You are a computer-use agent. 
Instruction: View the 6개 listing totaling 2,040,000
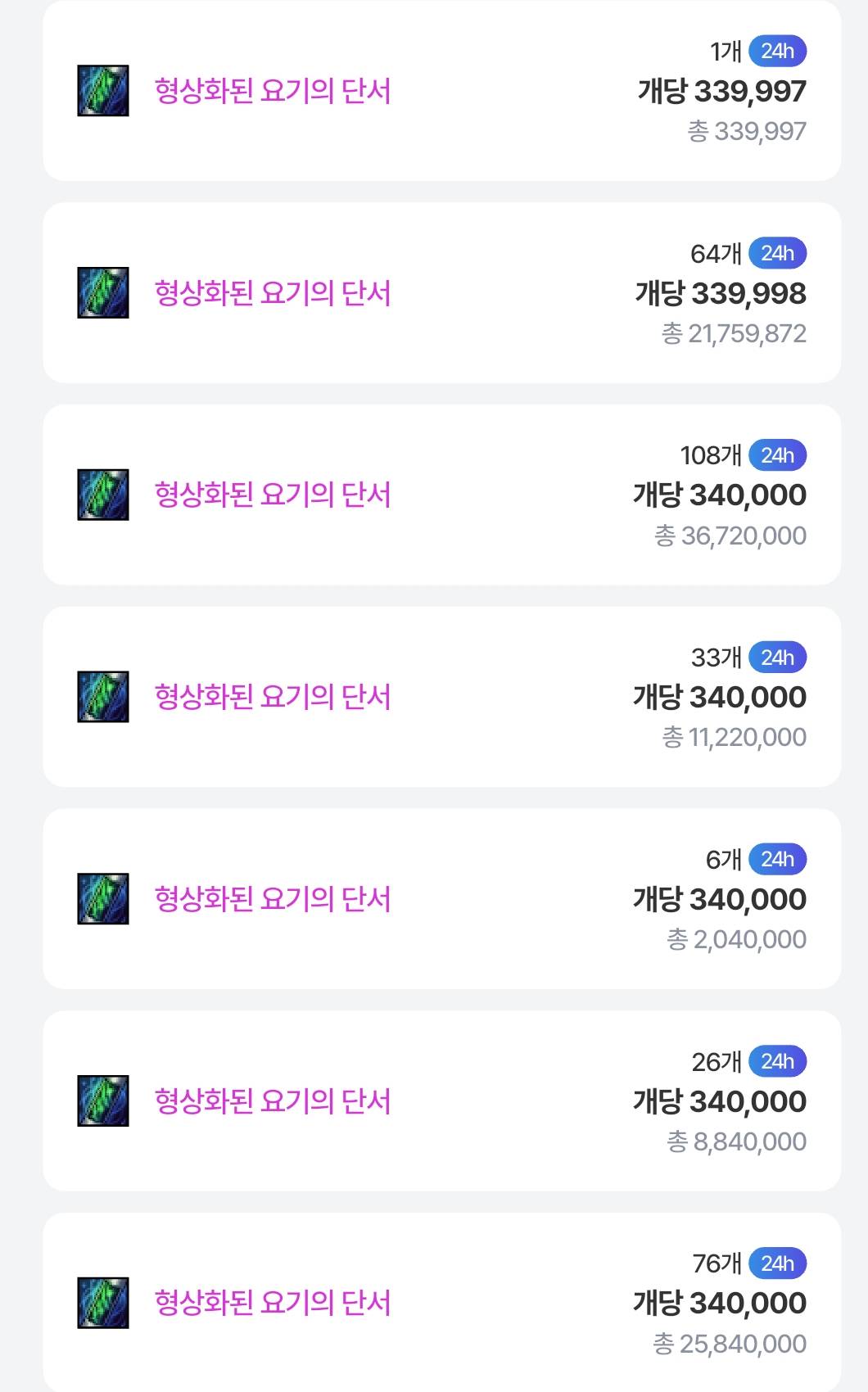(441, 899)
